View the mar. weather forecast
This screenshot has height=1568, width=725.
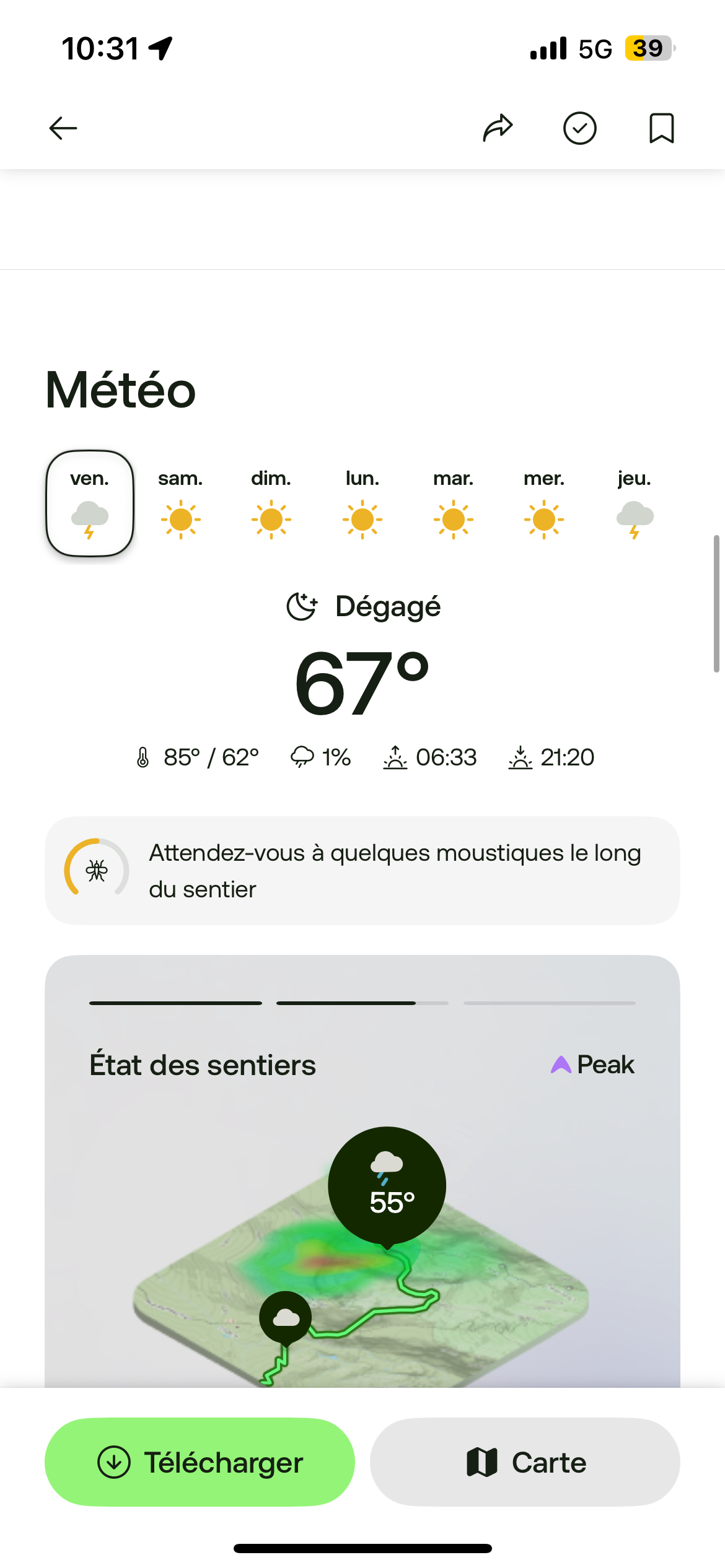453,503
